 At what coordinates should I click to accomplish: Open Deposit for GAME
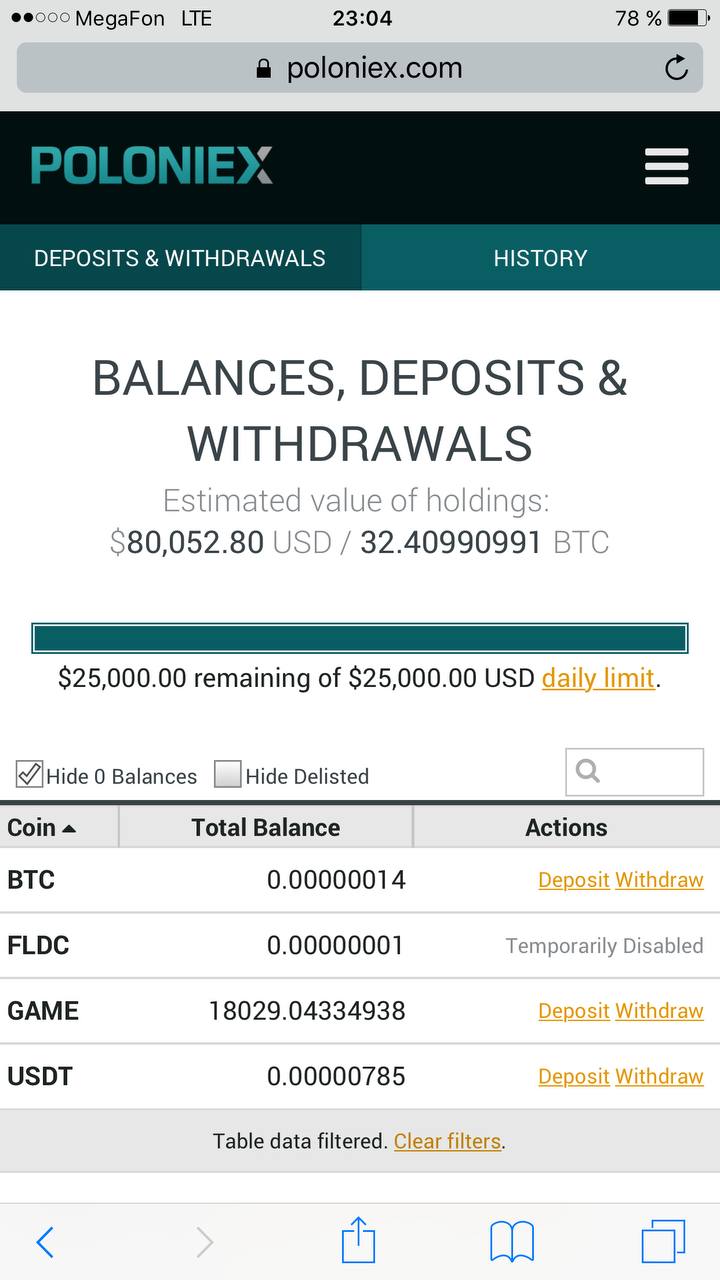click(573, 1011)
